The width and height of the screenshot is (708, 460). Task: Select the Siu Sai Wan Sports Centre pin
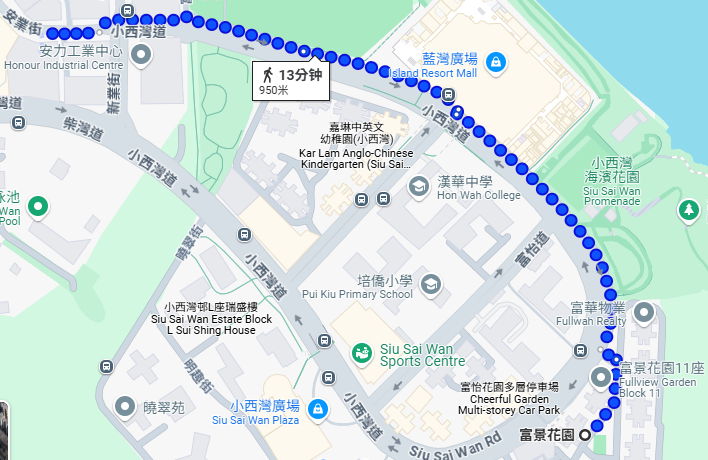click(x=360, y=354)
